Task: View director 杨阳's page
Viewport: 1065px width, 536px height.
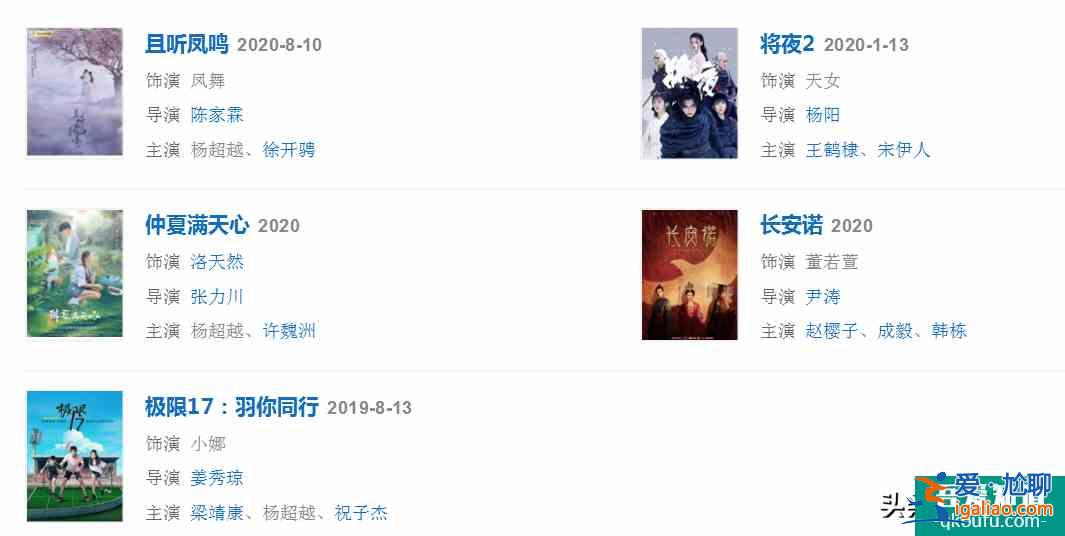Action: [x=823, y=115]
